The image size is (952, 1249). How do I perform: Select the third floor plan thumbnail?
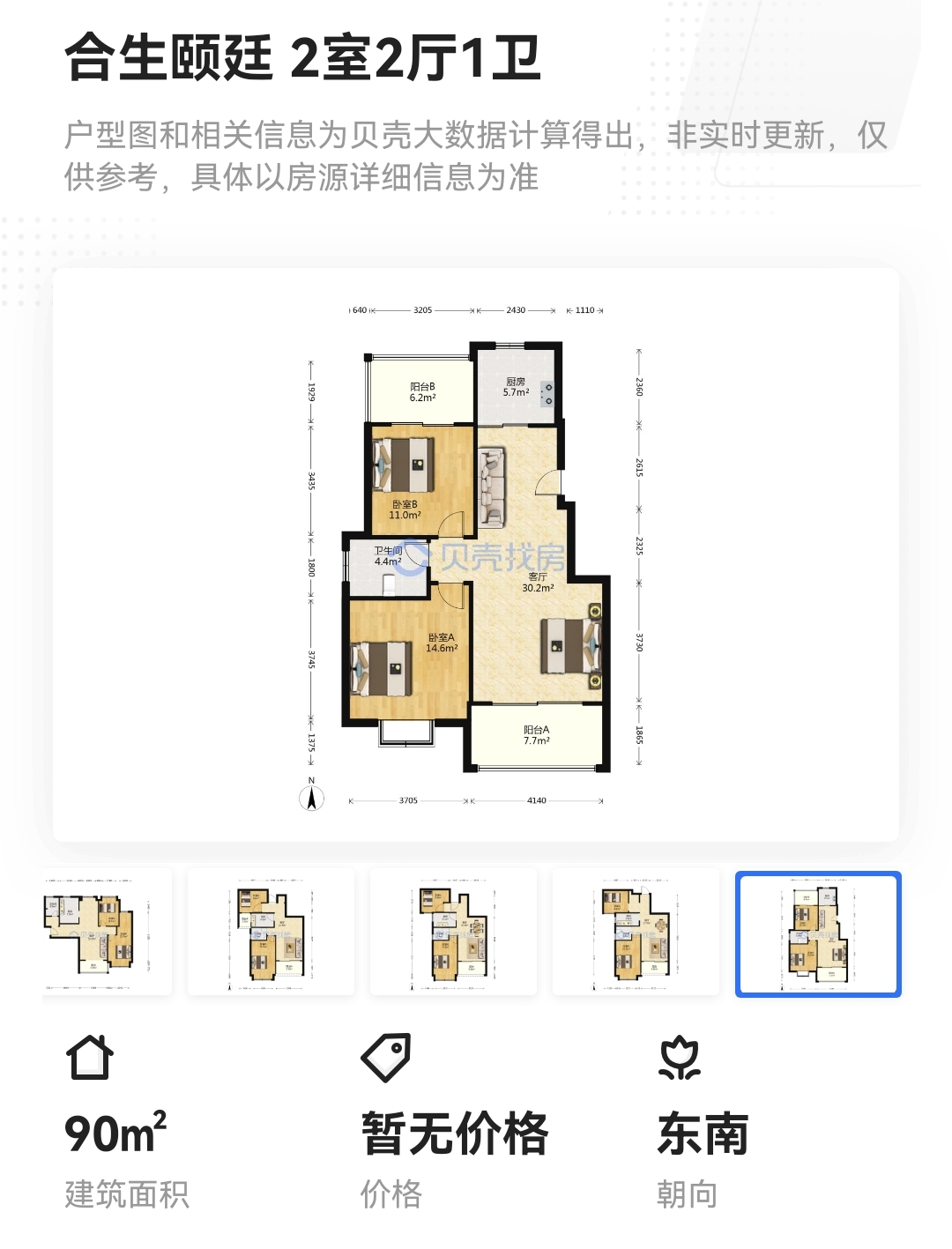point(453,933)
